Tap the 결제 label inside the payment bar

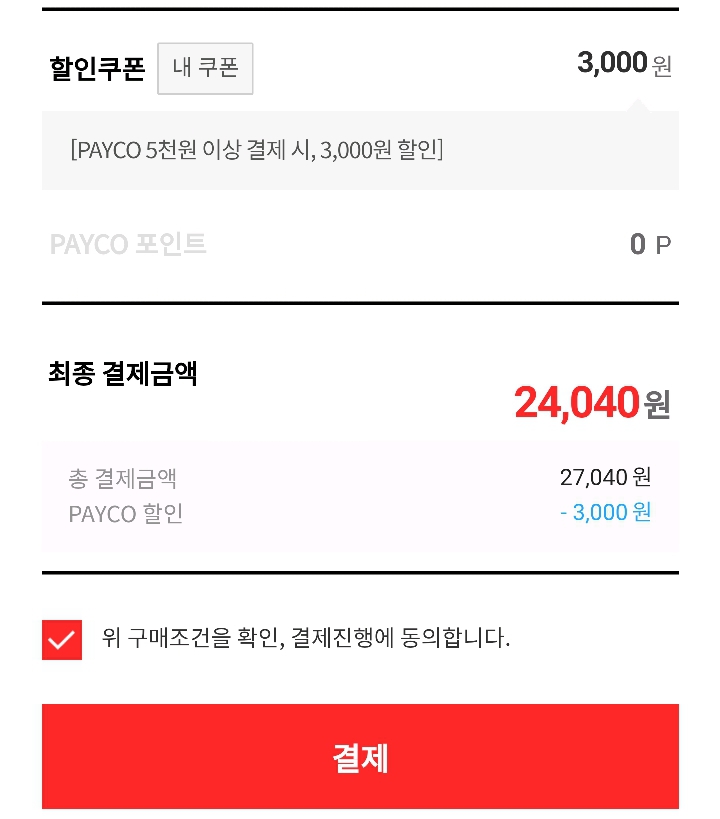click(x=360, y=757)
